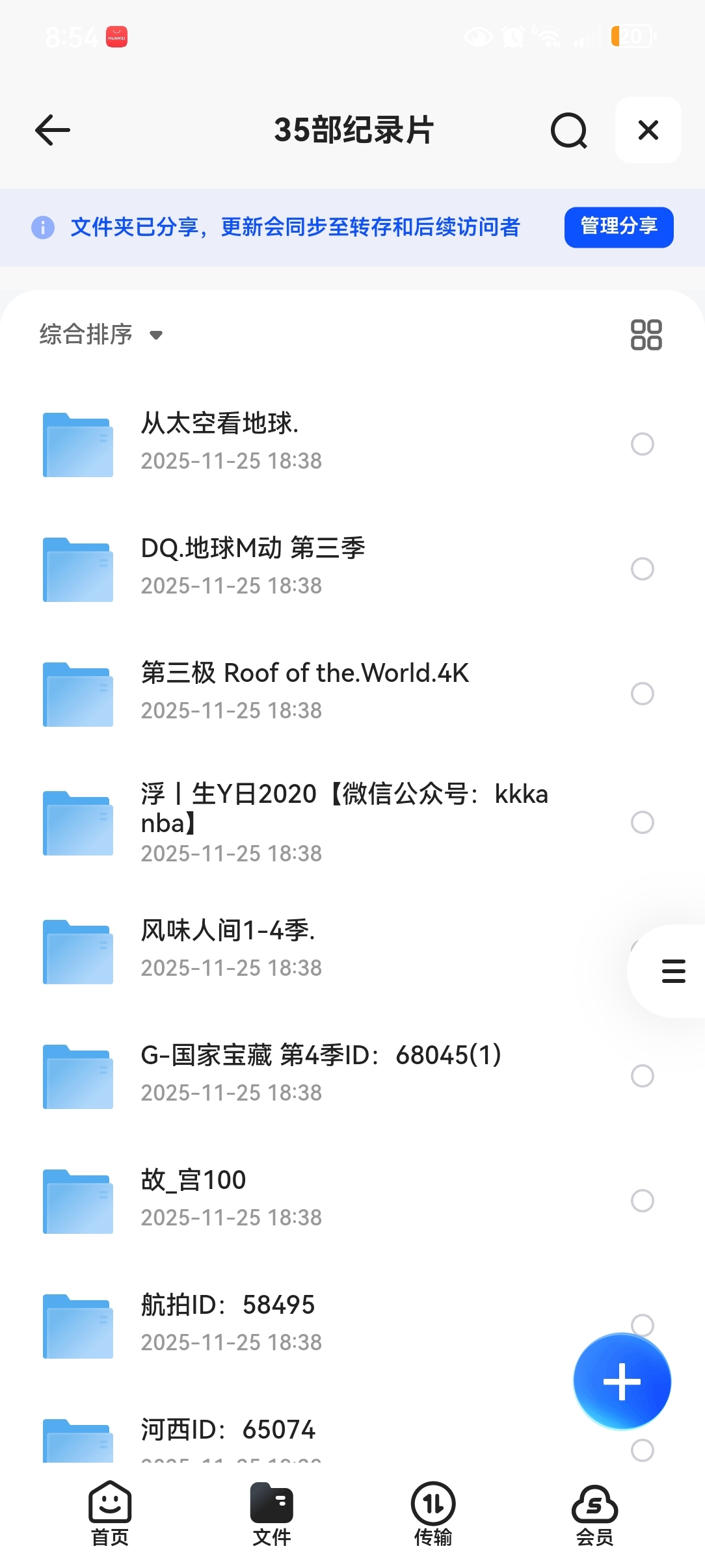Switch to the 首页 tab
705x1568 pixels.
click(110, 1513)
